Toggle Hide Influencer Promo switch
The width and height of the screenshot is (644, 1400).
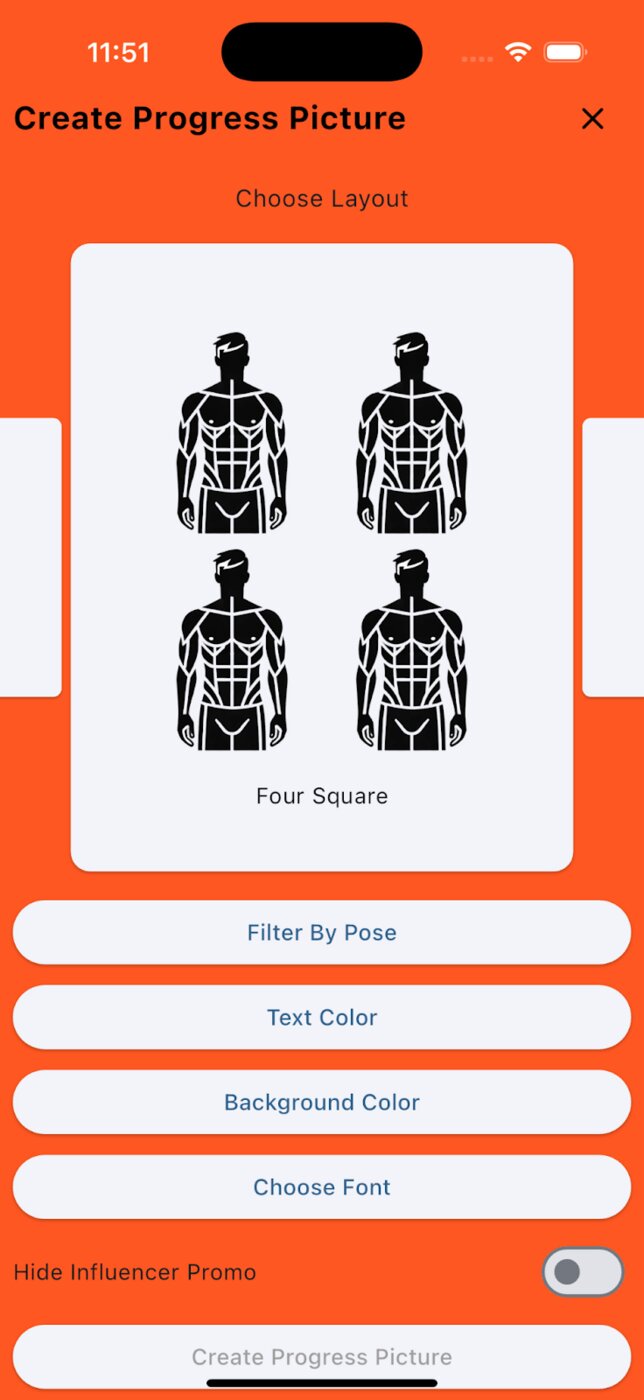582,1272
